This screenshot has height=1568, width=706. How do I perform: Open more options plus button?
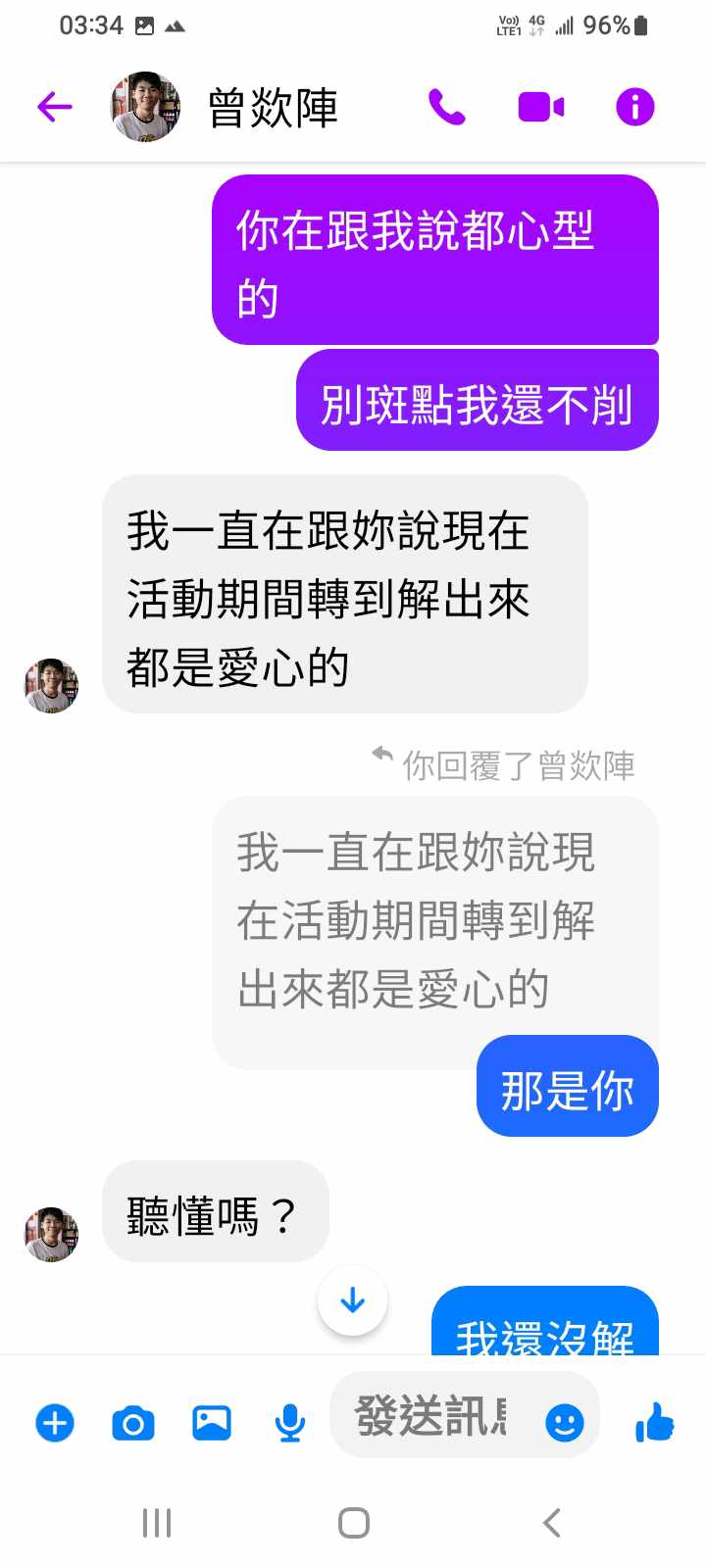(x=55, y=1423)
